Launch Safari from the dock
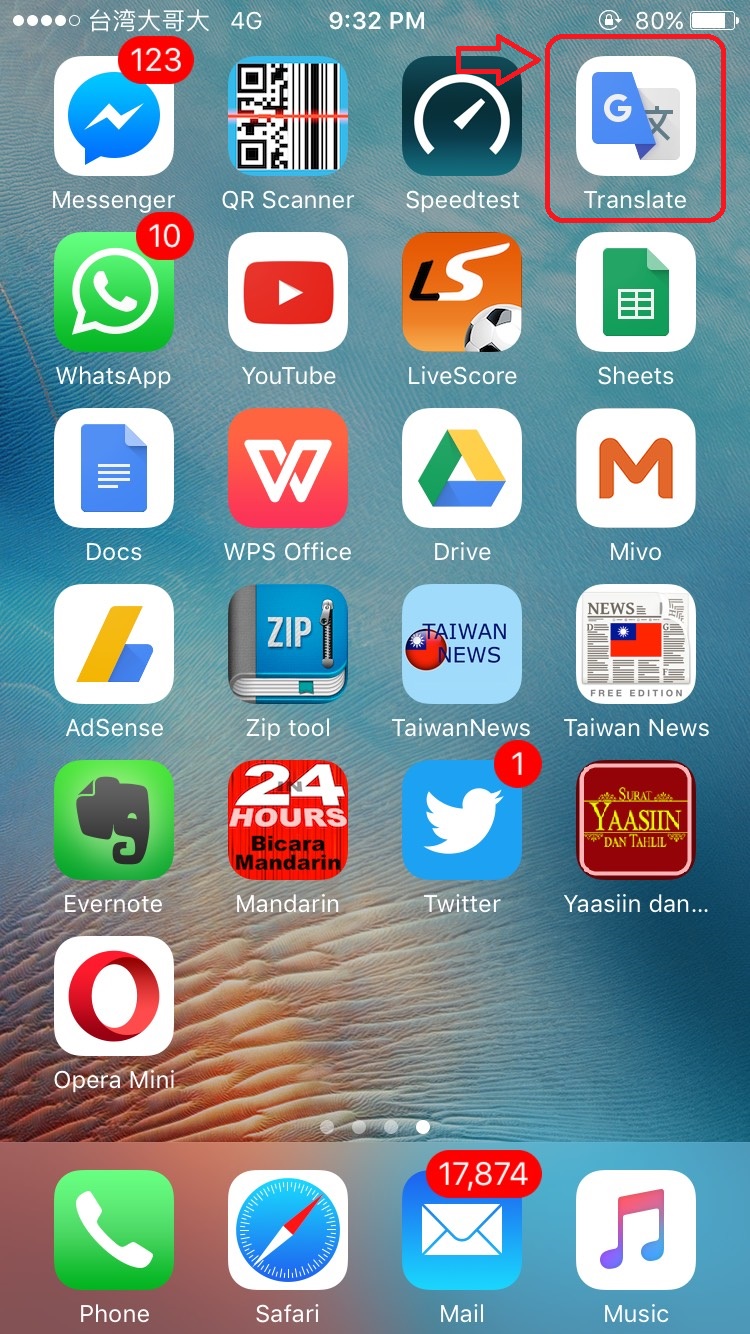Screen dimensions: 750x1334 [x=288, y=1230]
